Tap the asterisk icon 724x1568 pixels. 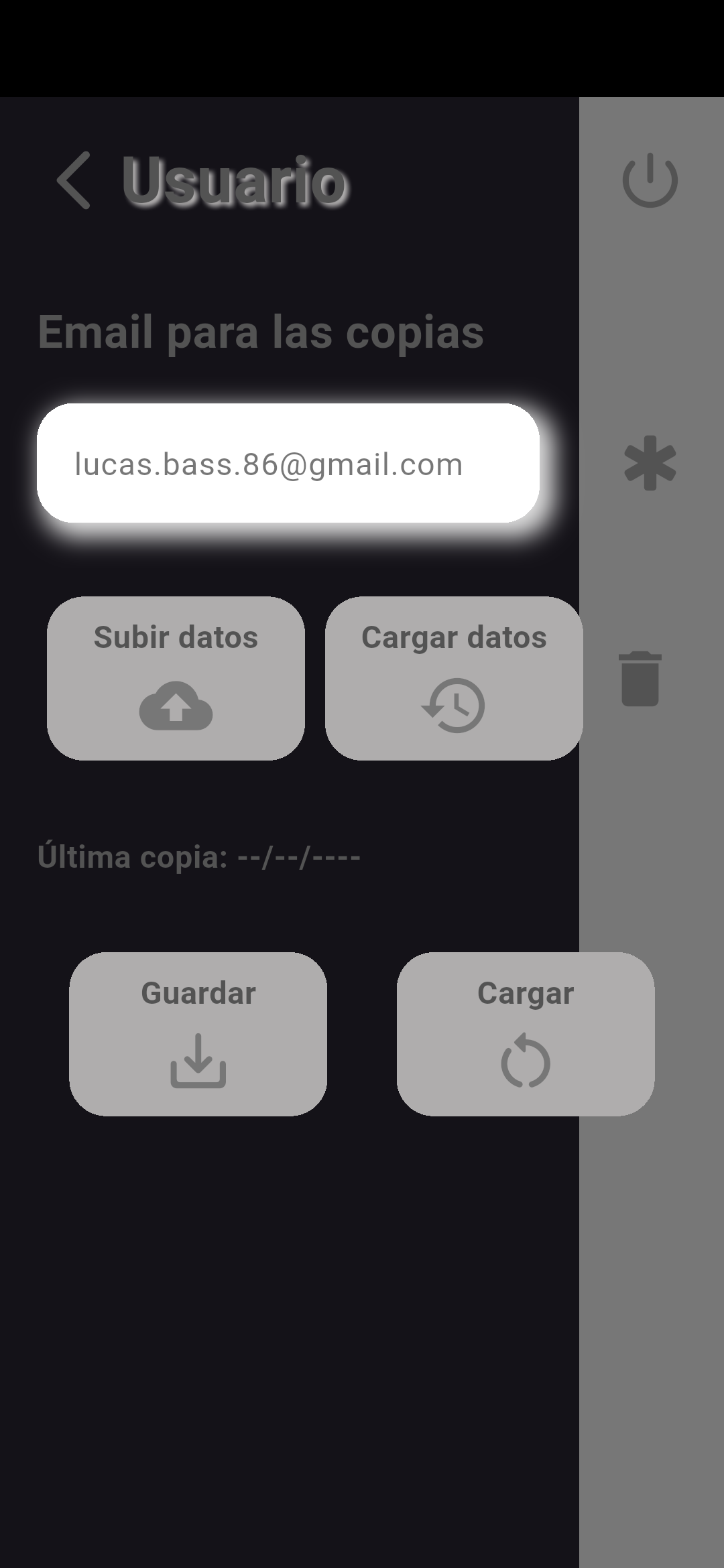point(650,463)
